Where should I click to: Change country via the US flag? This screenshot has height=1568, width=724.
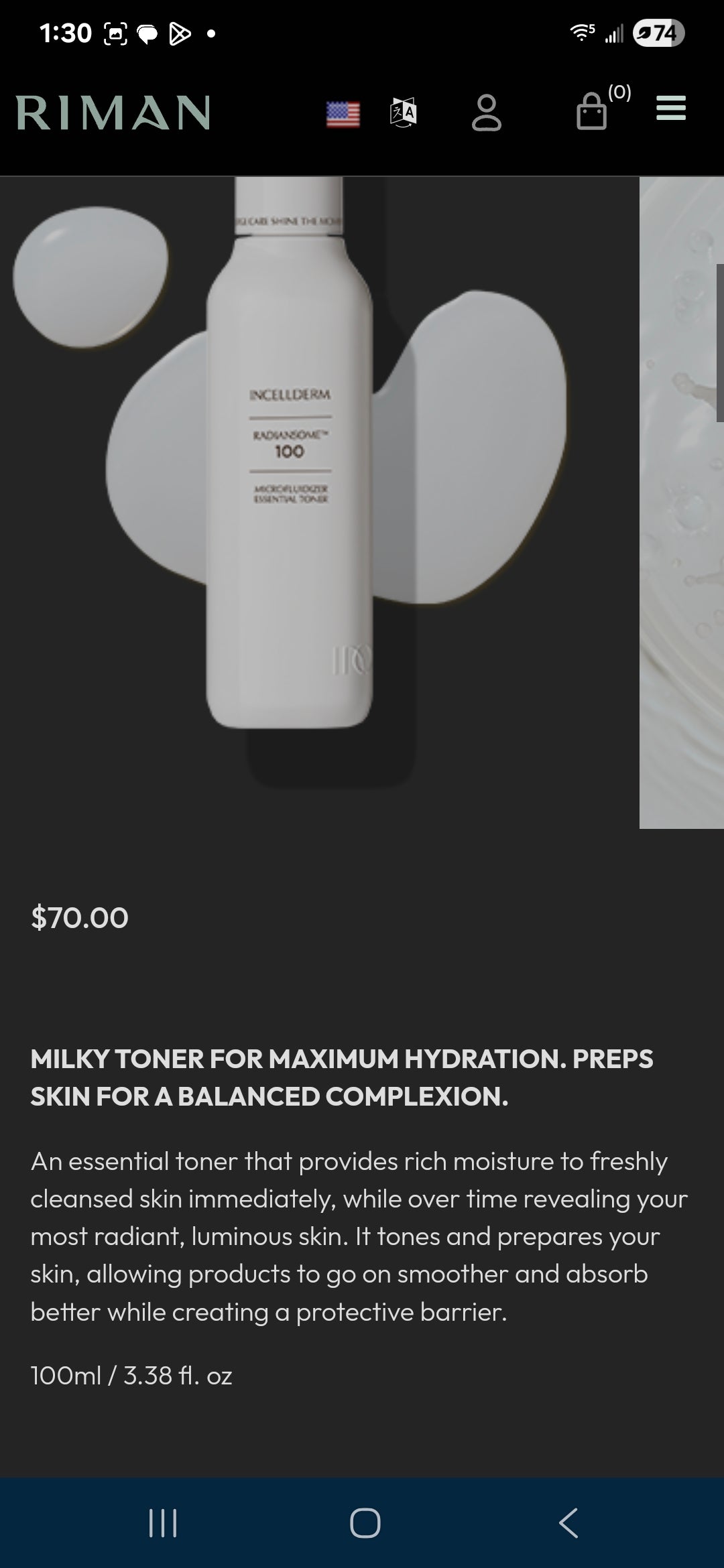coord(343,114)
